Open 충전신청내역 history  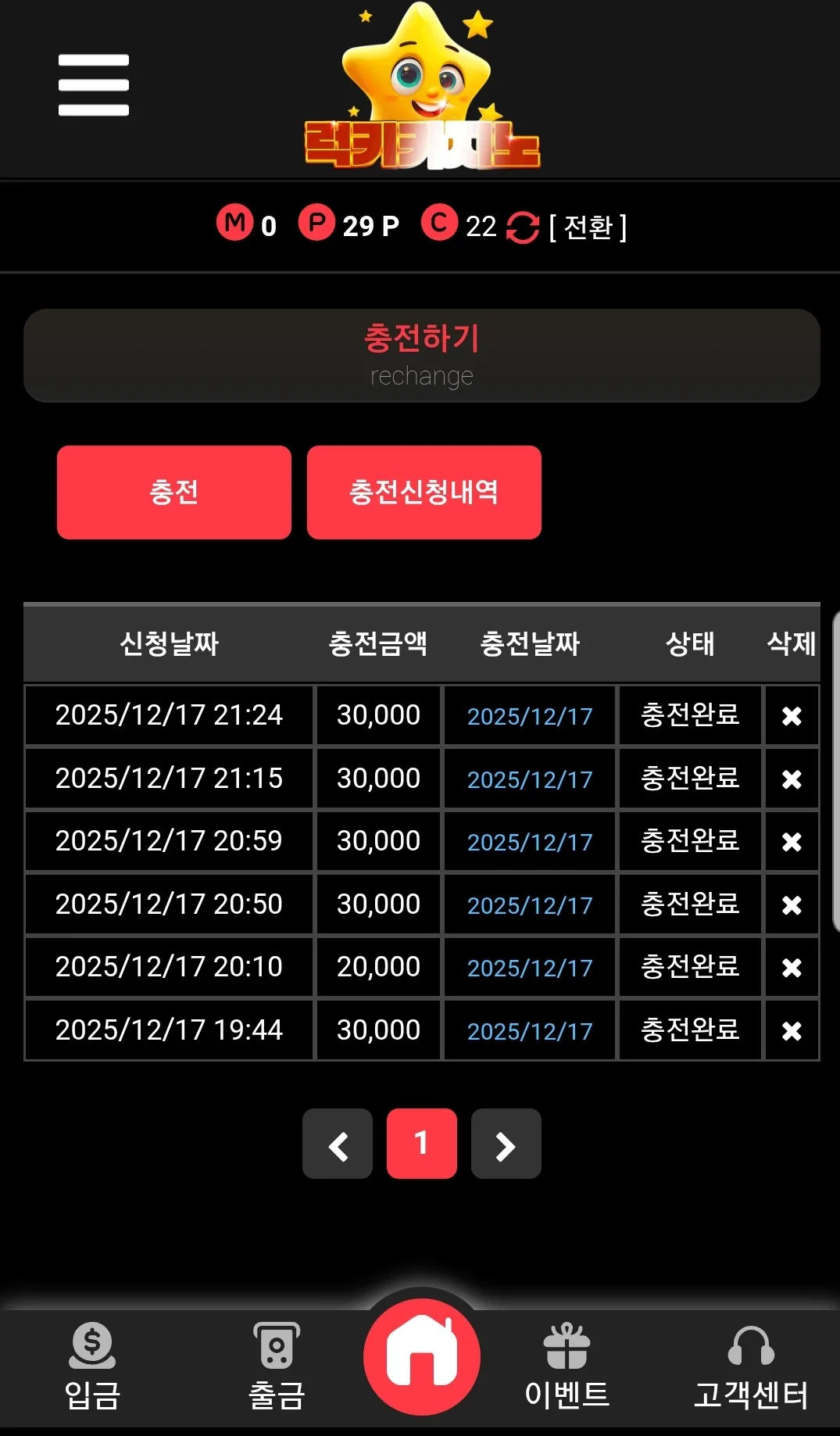(424, 492)
